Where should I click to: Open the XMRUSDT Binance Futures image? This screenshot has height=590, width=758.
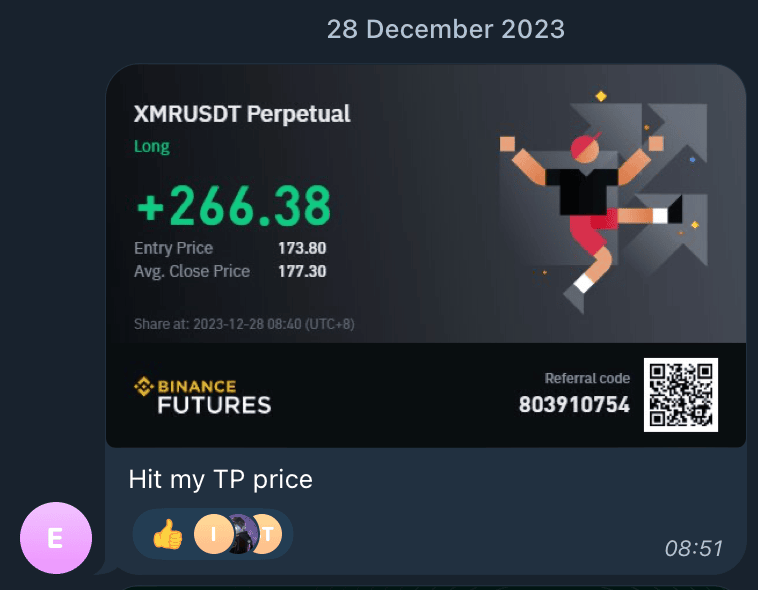point(425,255)
